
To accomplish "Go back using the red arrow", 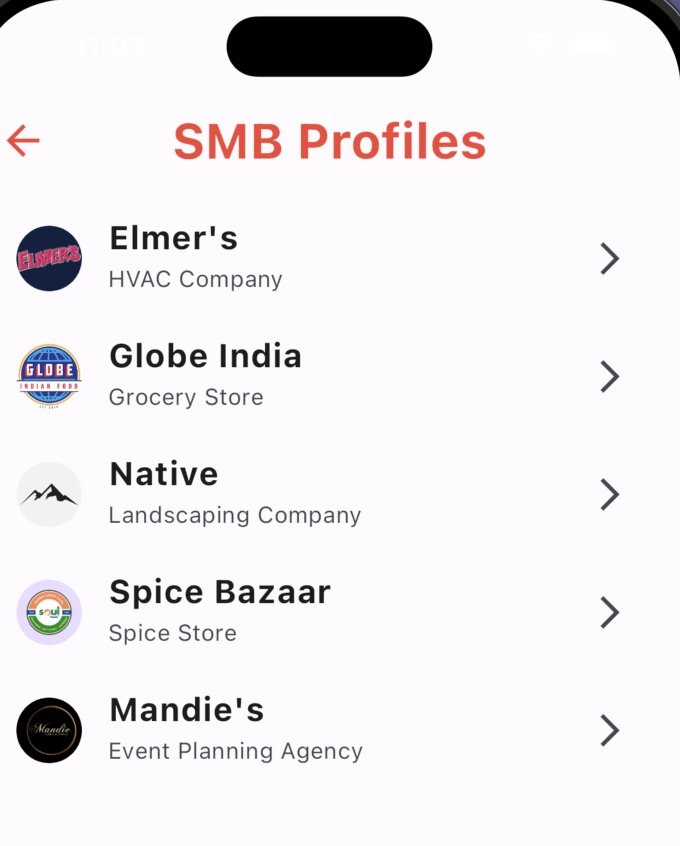I will pos(23,141).
